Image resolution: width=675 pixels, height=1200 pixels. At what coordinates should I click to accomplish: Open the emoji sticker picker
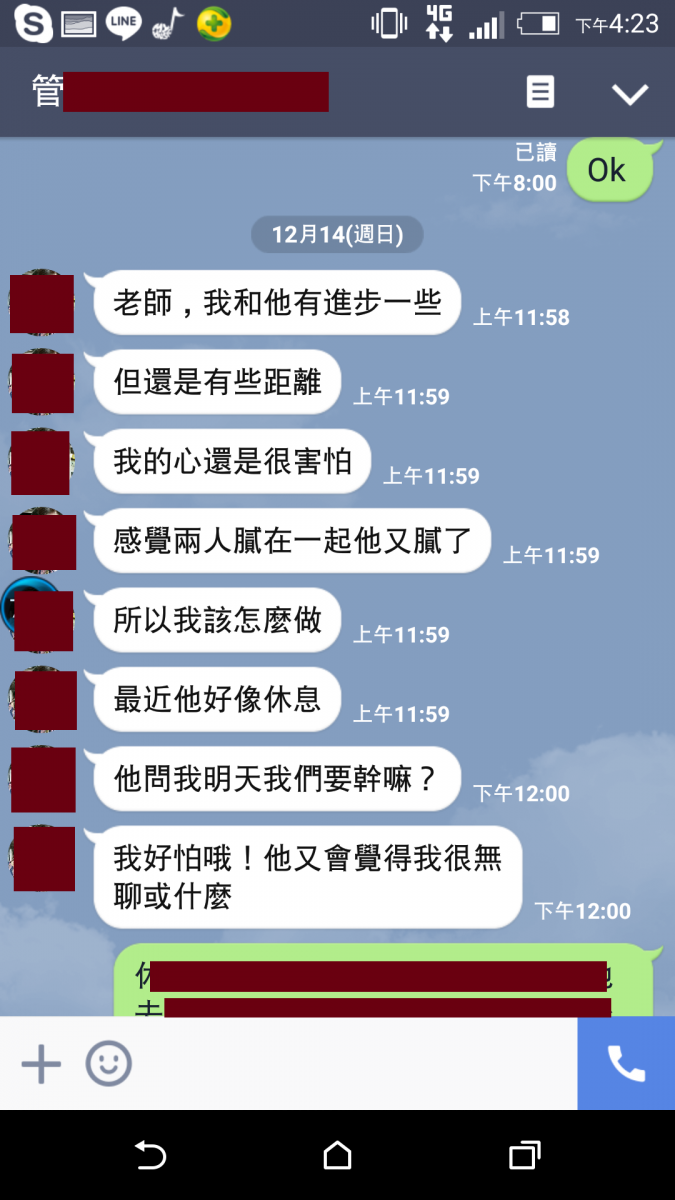point(108,1064)
